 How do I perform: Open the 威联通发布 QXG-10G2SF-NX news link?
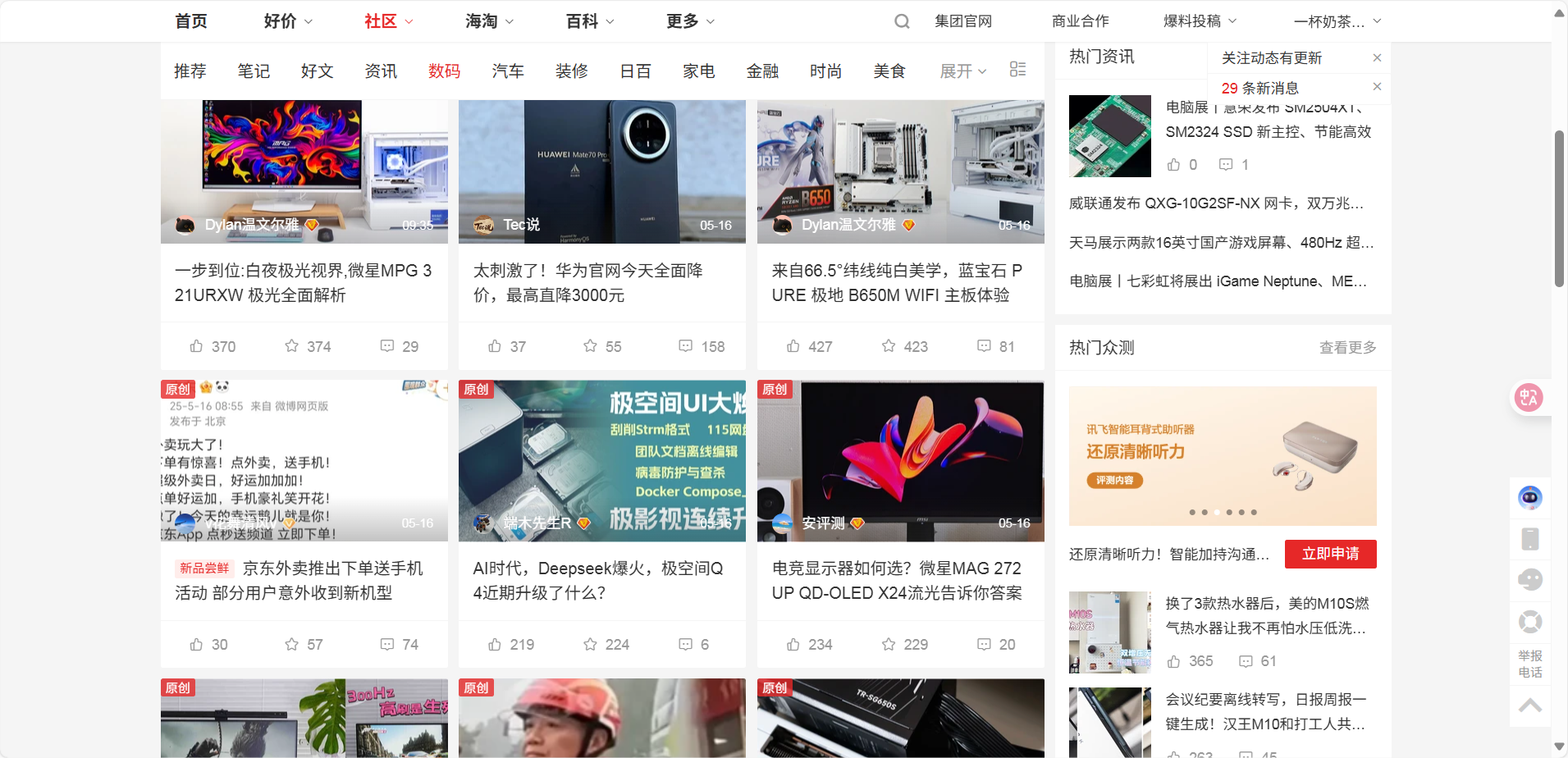point(1216,203)
